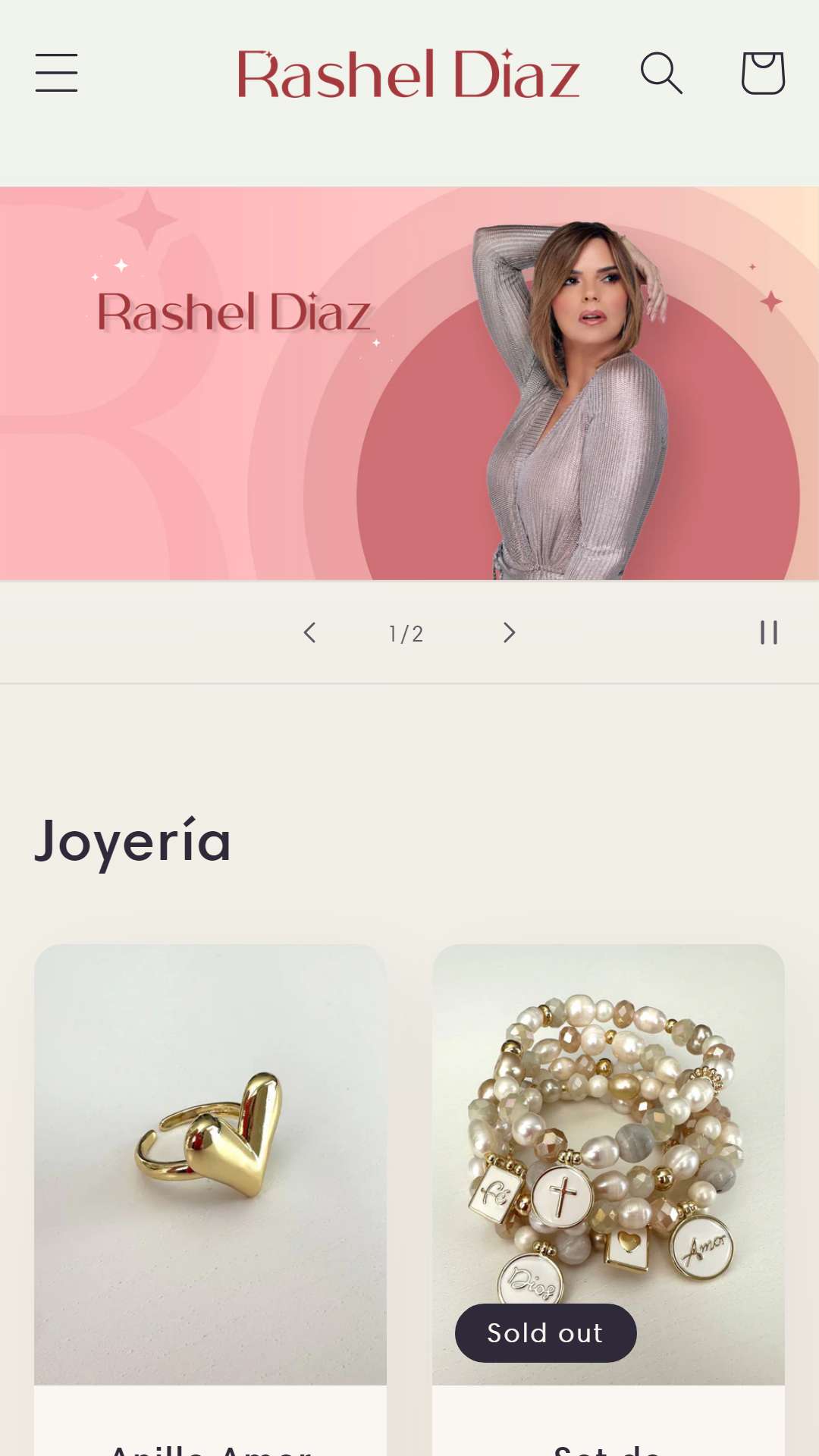
Task: Go to next slide
Action: tap(509, 632)
